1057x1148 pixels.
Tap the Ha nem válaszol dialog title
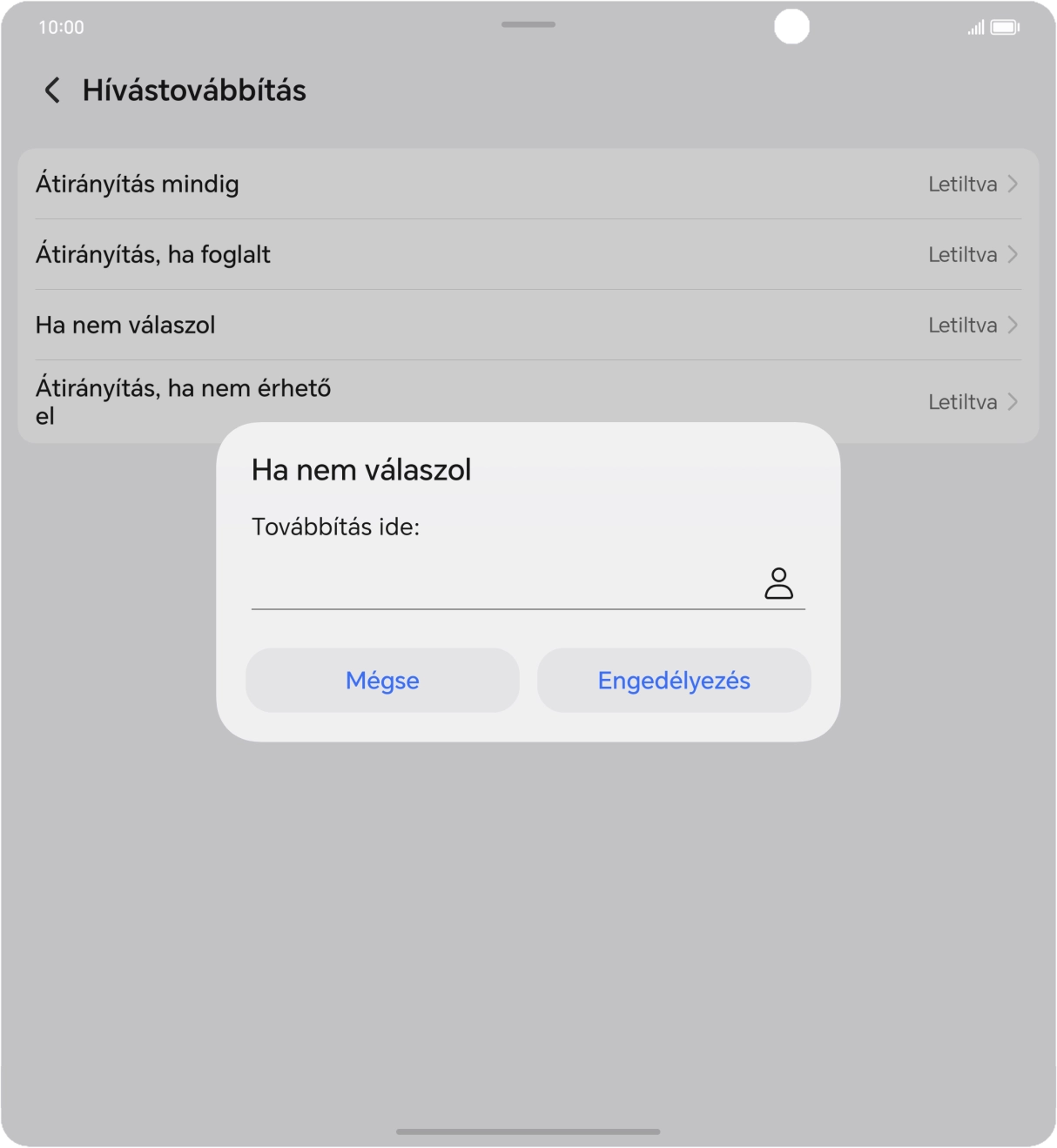pos(360,469)
